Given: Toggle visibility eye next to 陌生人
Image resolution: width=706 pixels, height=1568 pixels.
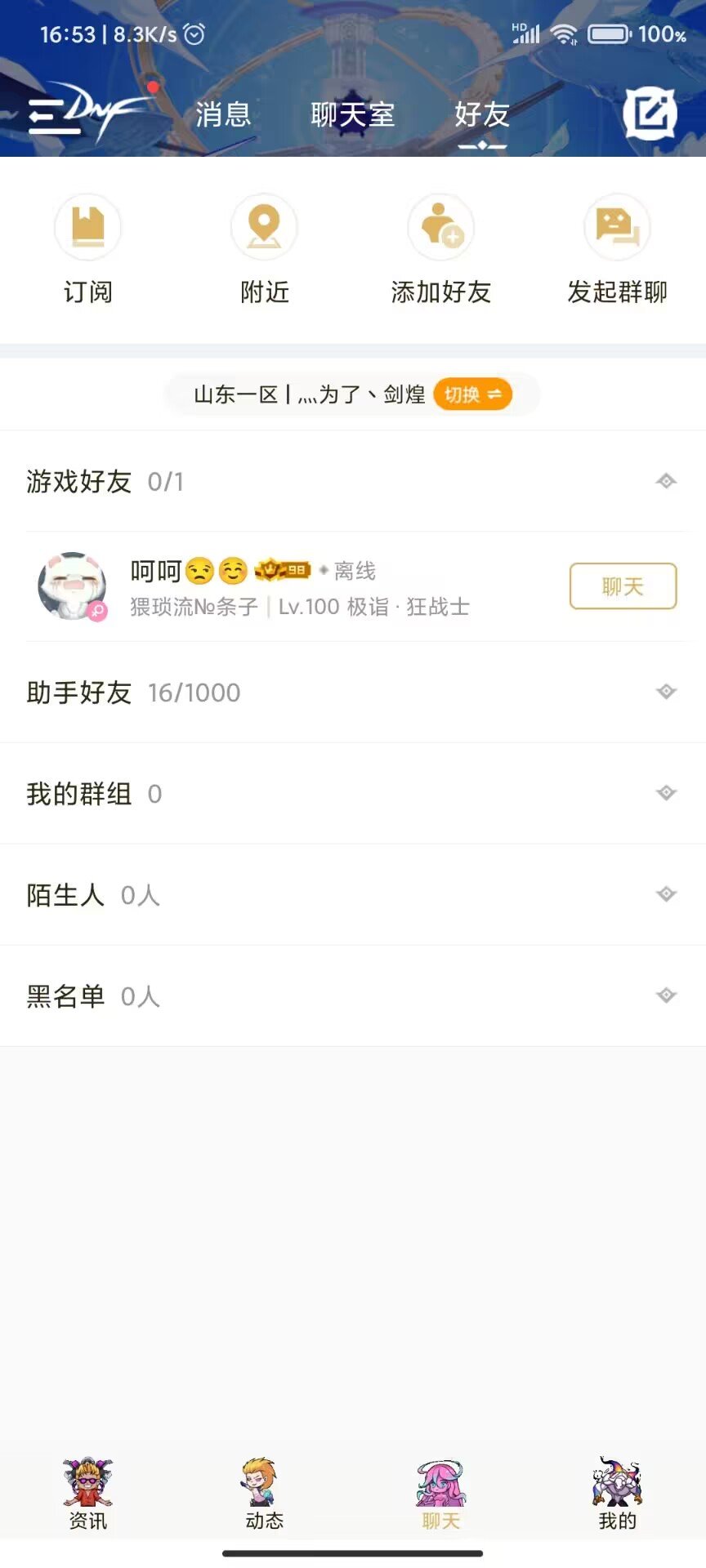Looking at the screenshot, I should click(668, 894).
